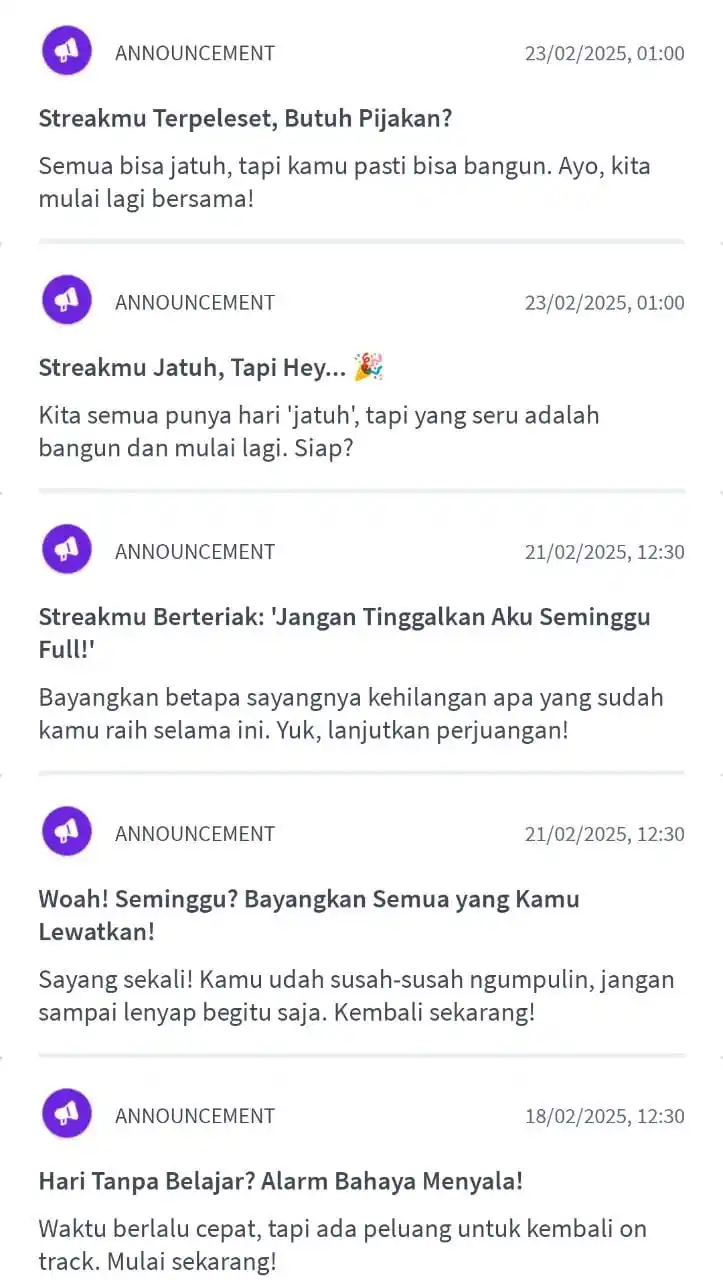Open 'Hari Tanpa Belajar?' announcement
This screenshot has width=723, height=1280.
(x=280, y=1181)
